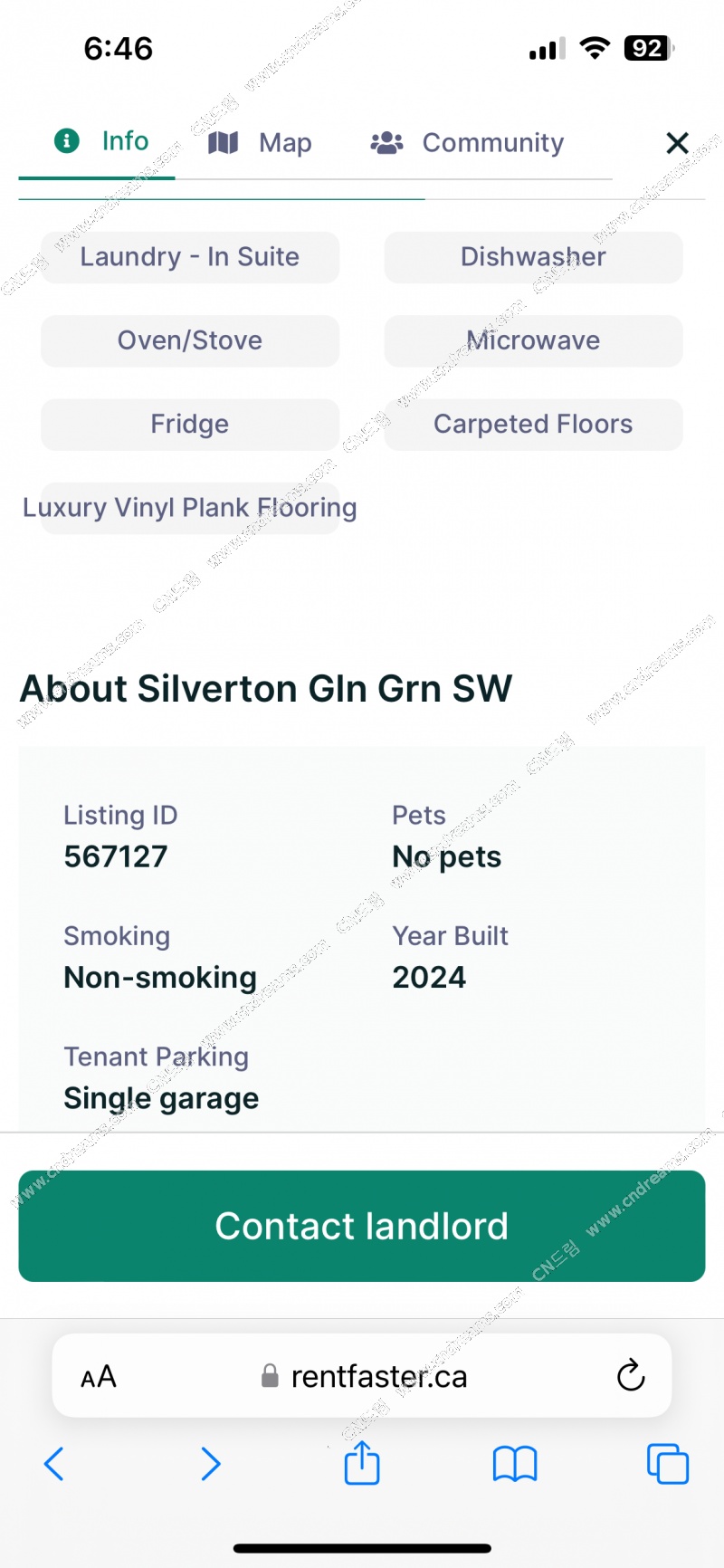The width and height of the screenshot is (724, 1568).
Task: Open Safari bookmarks
Action: 515,1463
